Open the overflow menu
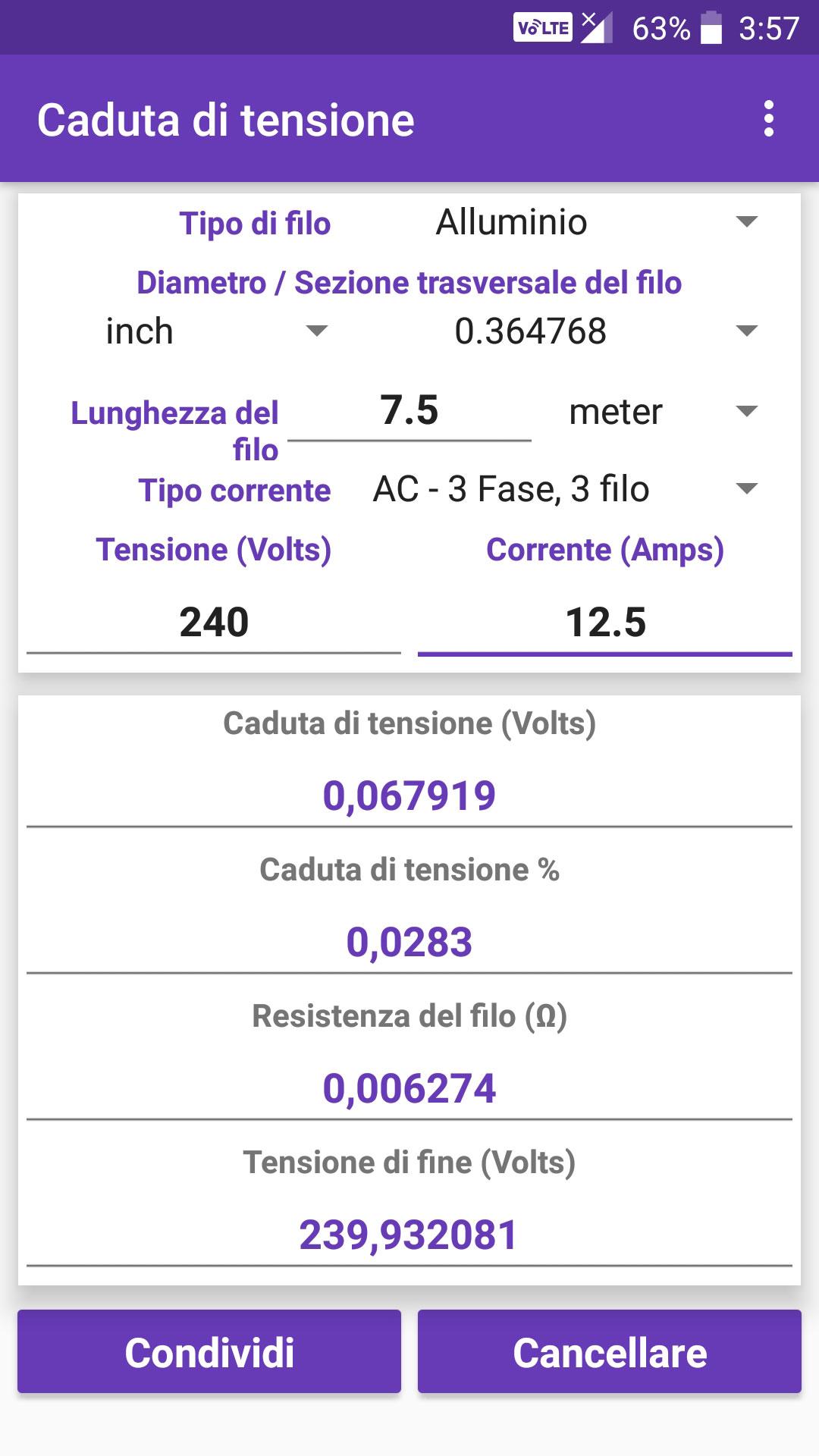The height and width of the screenshot is (1456, 819). point(769,119)
